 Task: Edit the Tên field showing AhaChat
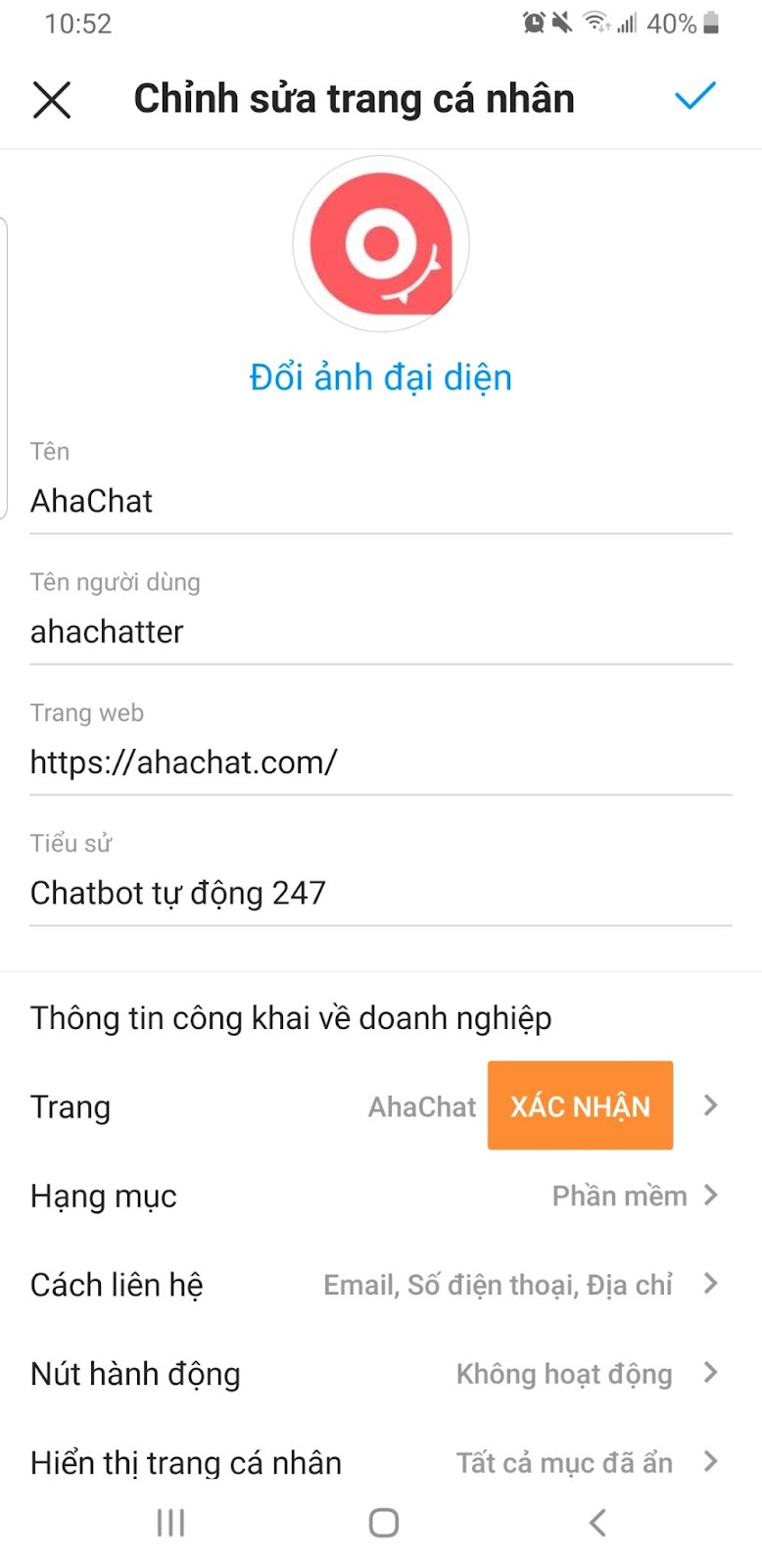tap(381, 501)
